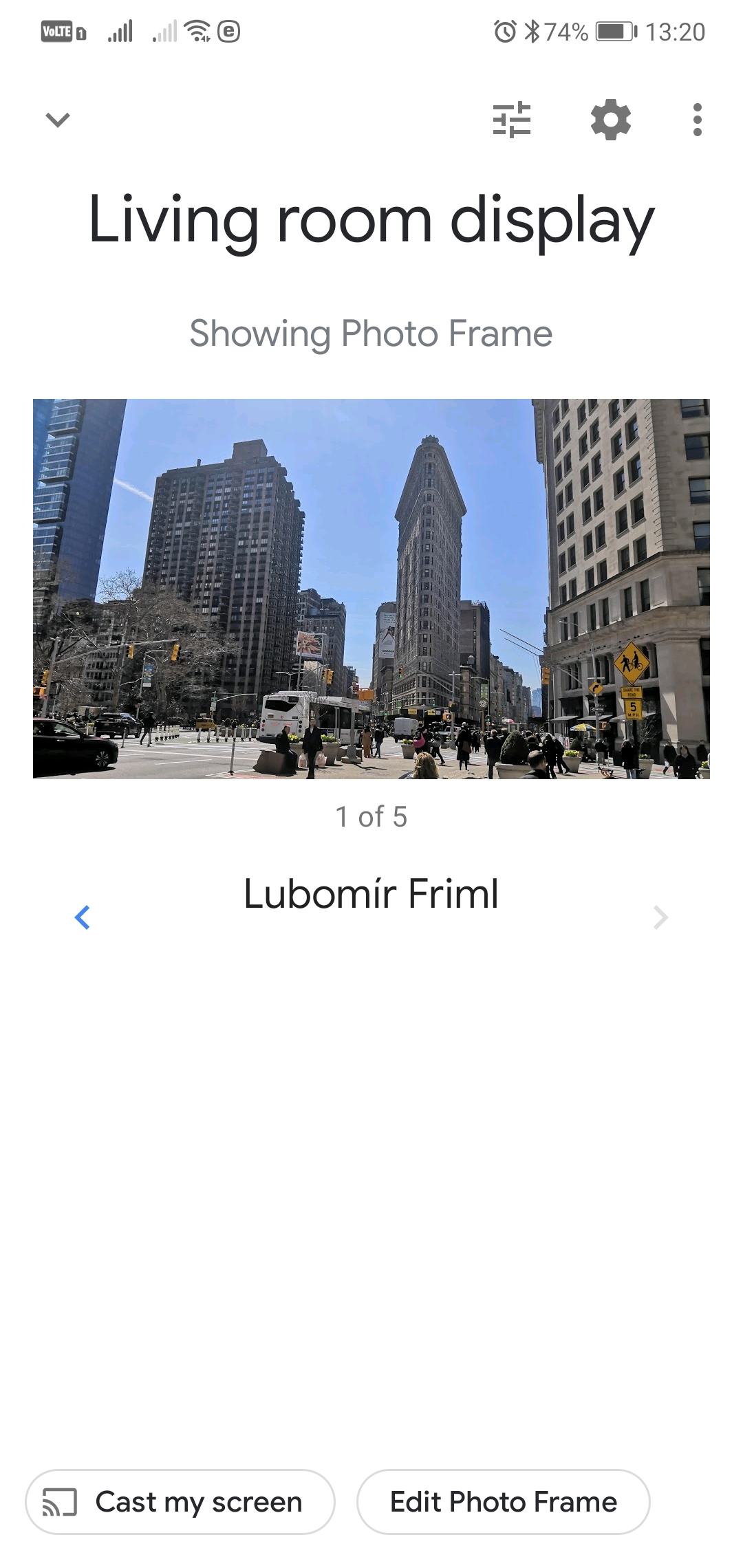Collapse the screen with the down chevron
Viewport: 743px width, 1568px height.
click(x=58, y=120)
